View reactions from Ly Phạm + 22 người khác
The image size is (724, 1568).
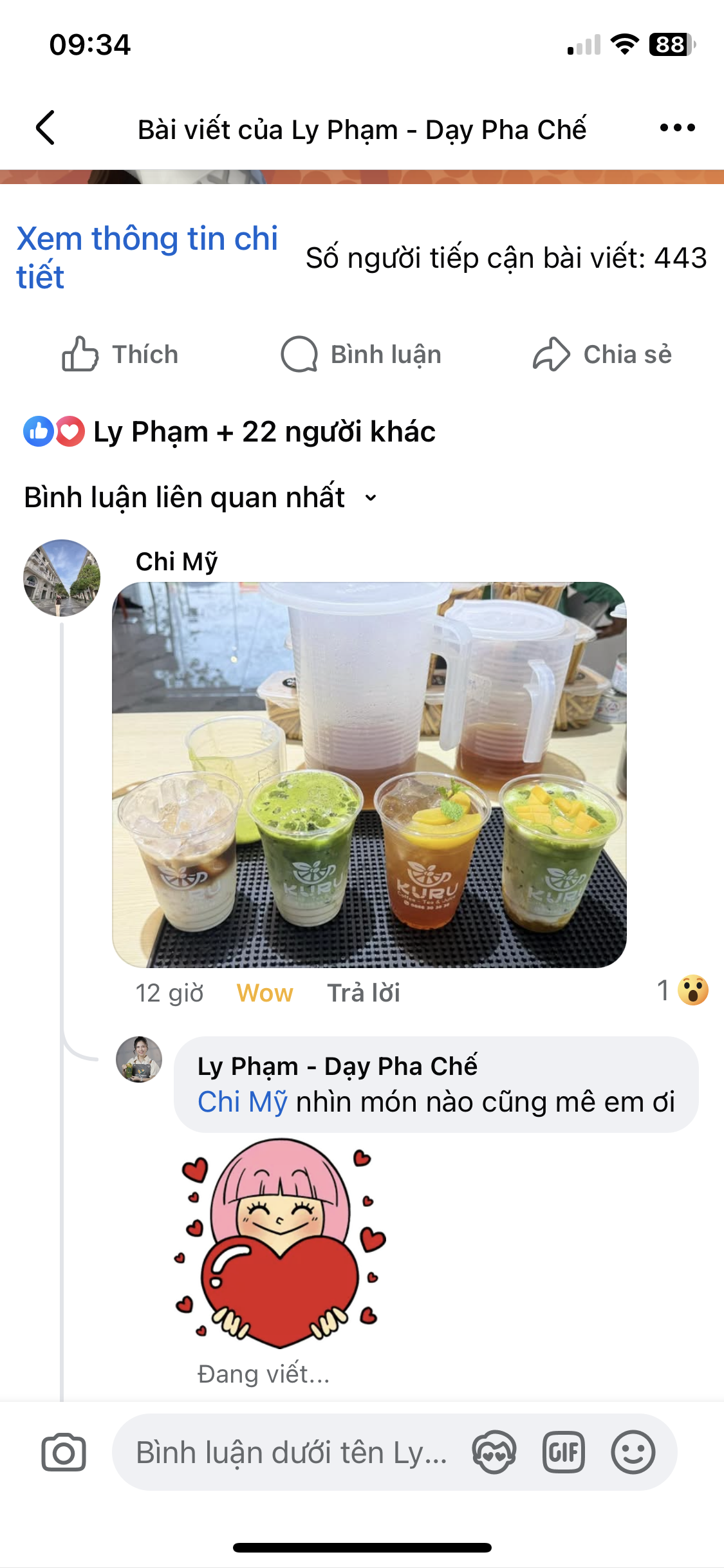coord(230,431)
